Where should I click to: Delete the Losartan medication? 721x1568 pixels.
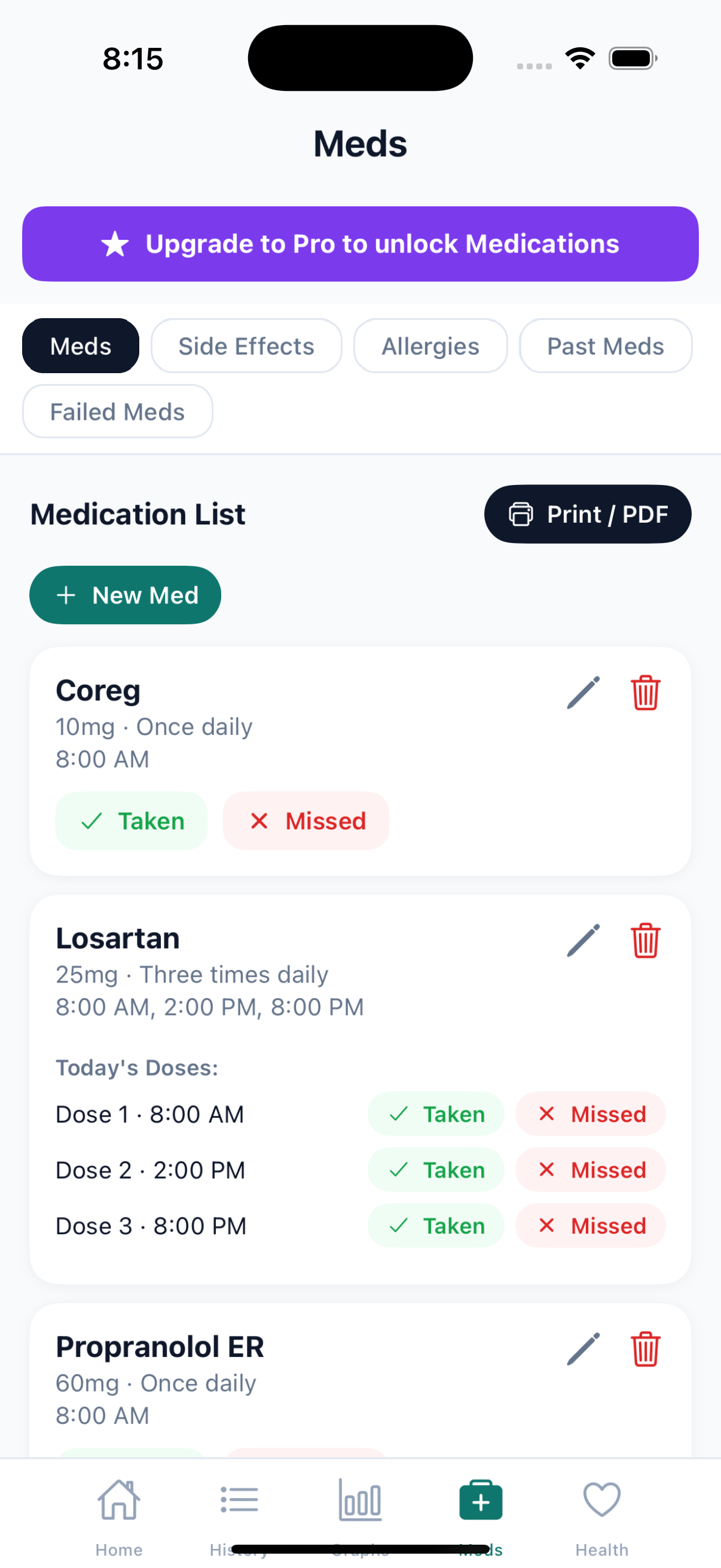644,941
